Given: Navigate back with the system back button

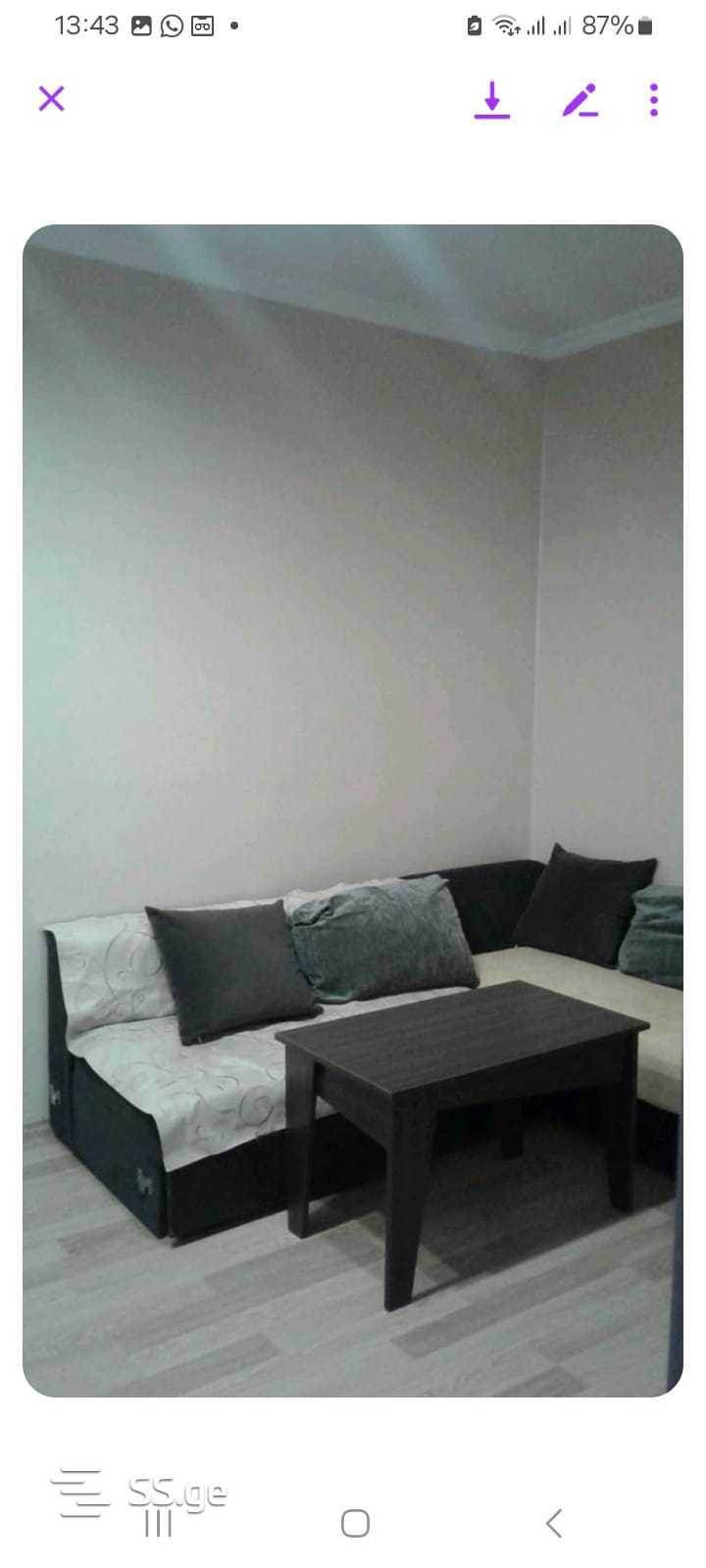Looking at the screenshot, I should click(x=554, y=1523).
